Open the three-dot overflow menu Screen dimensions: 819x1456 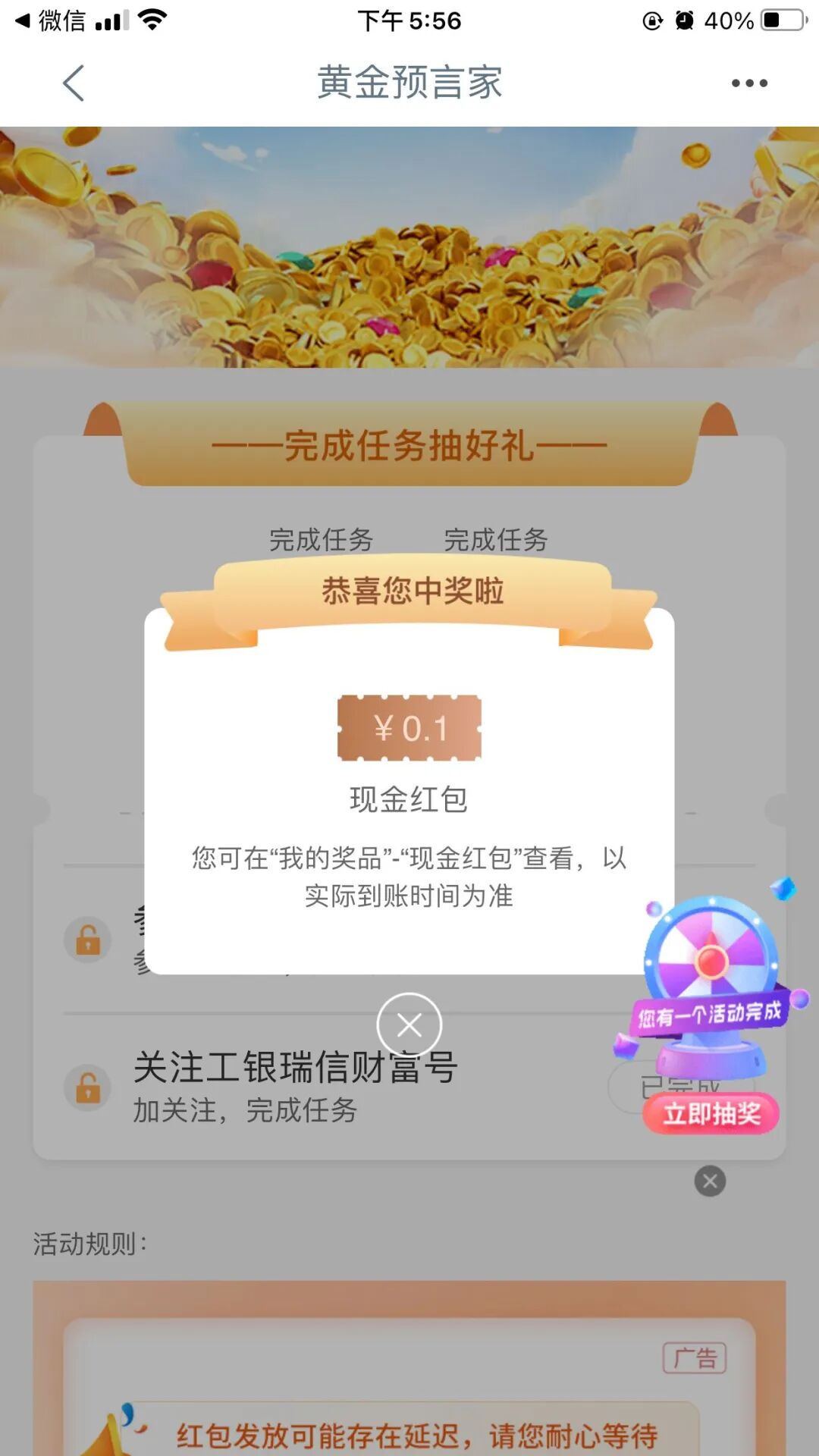[748, 83]
